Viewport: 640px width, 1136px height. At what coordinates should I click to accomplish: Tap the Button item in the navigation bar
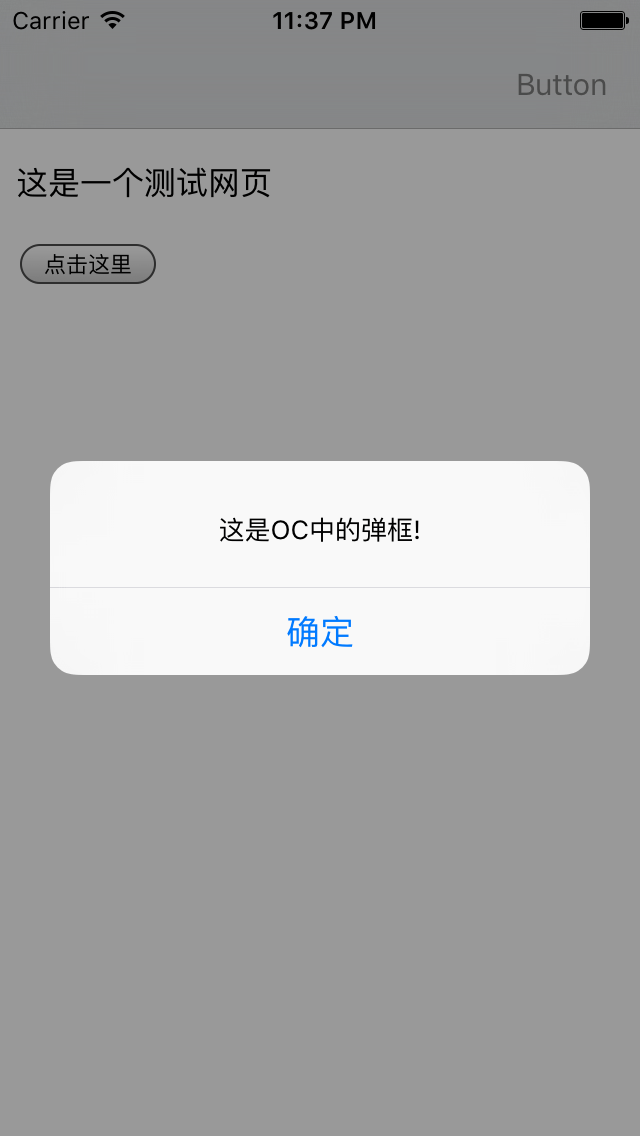tap(561, 85)
